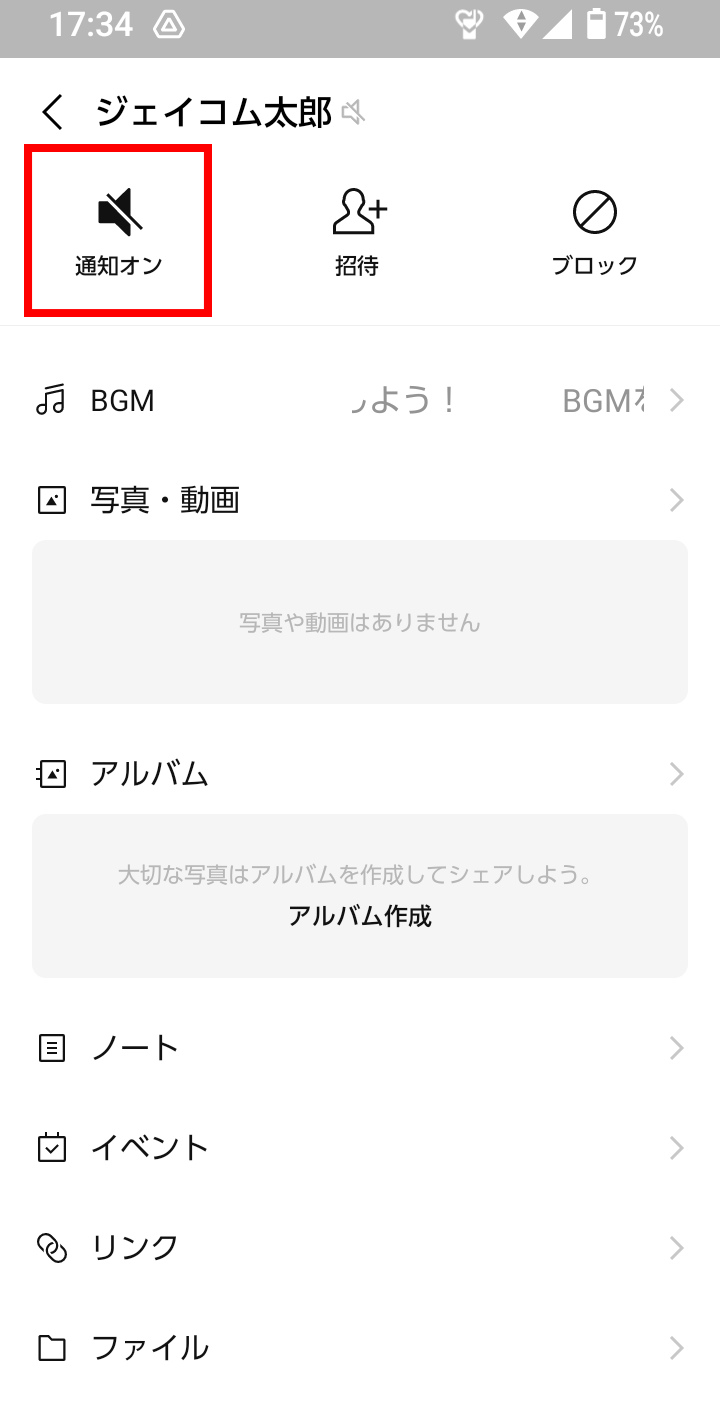Open the アルバム row
The image size is (720, 1424).
click(360, 774)
